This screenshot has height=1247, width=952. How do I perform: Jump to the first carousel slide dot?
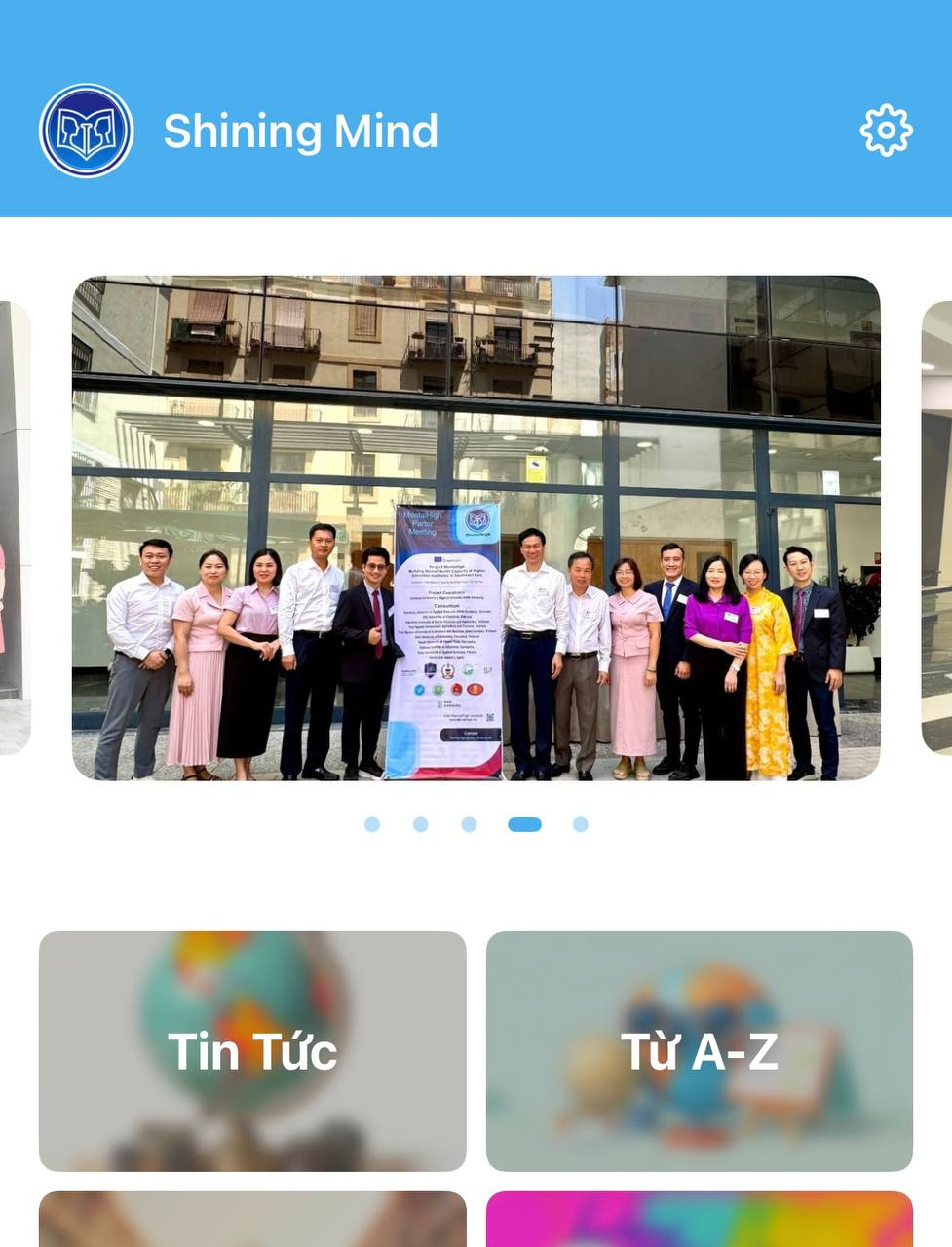(x=372, y=824)
